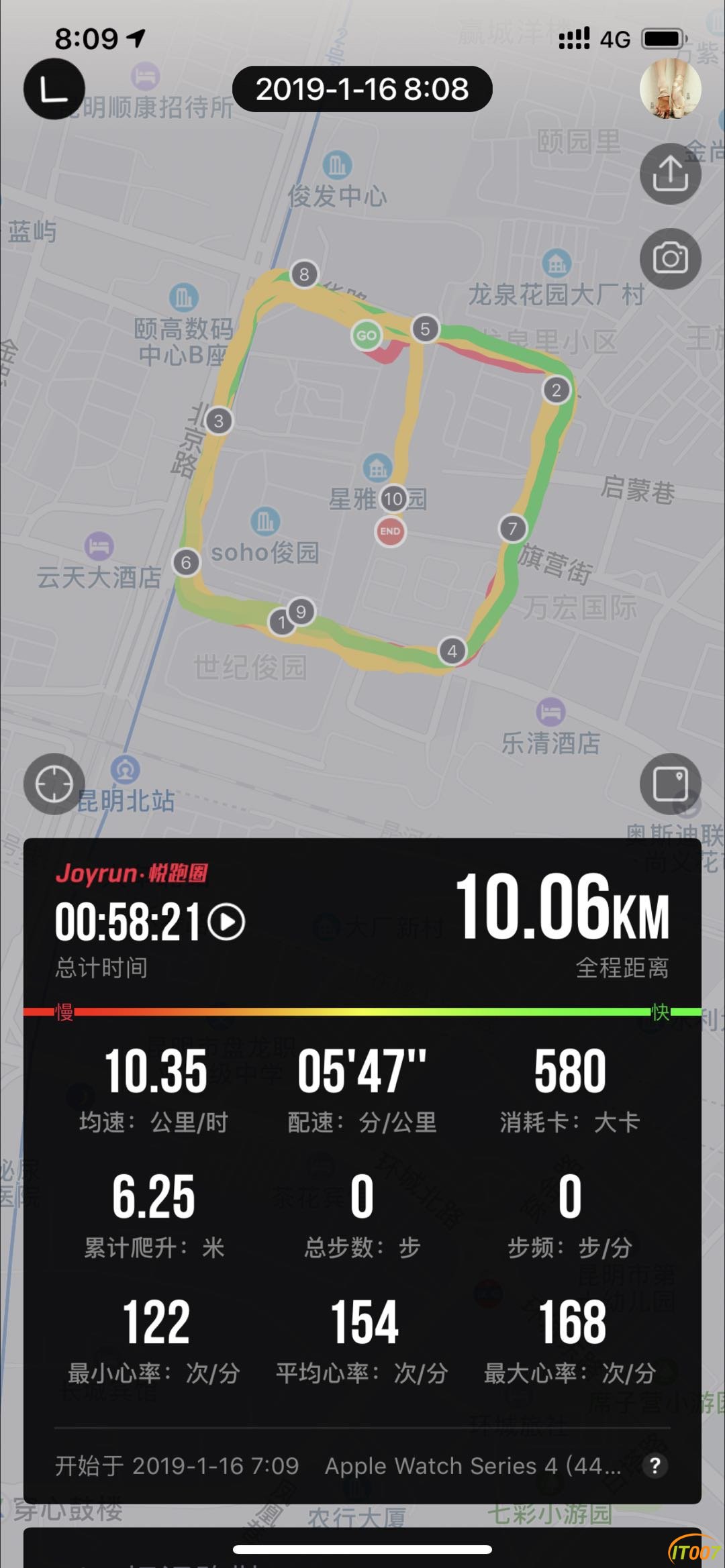The image size is (725, 1568).
Task: Recenter the map on the route
Action: coord(54,784)
